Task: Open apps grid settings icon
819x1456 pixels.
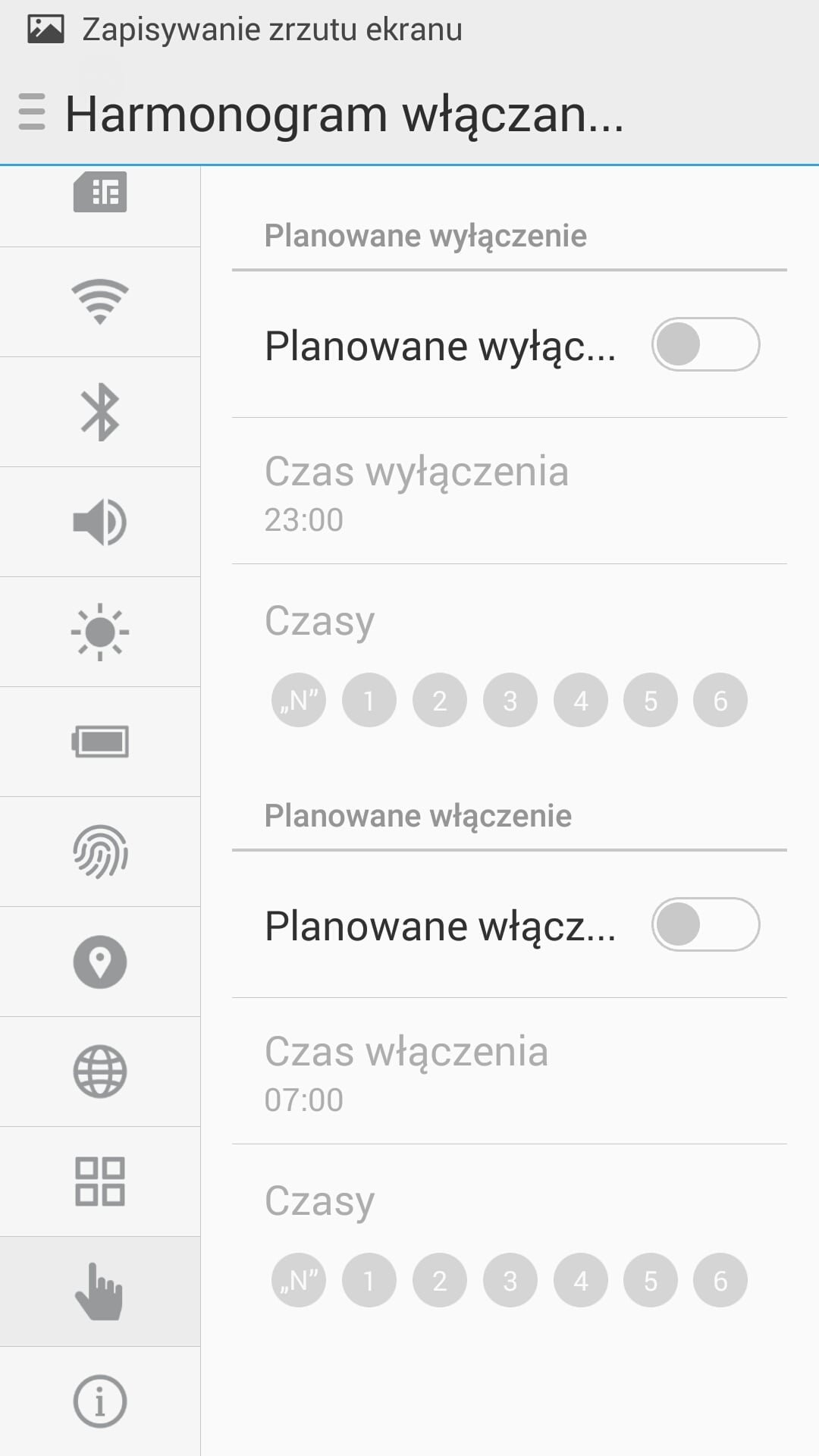Action: click(100, 1181)
